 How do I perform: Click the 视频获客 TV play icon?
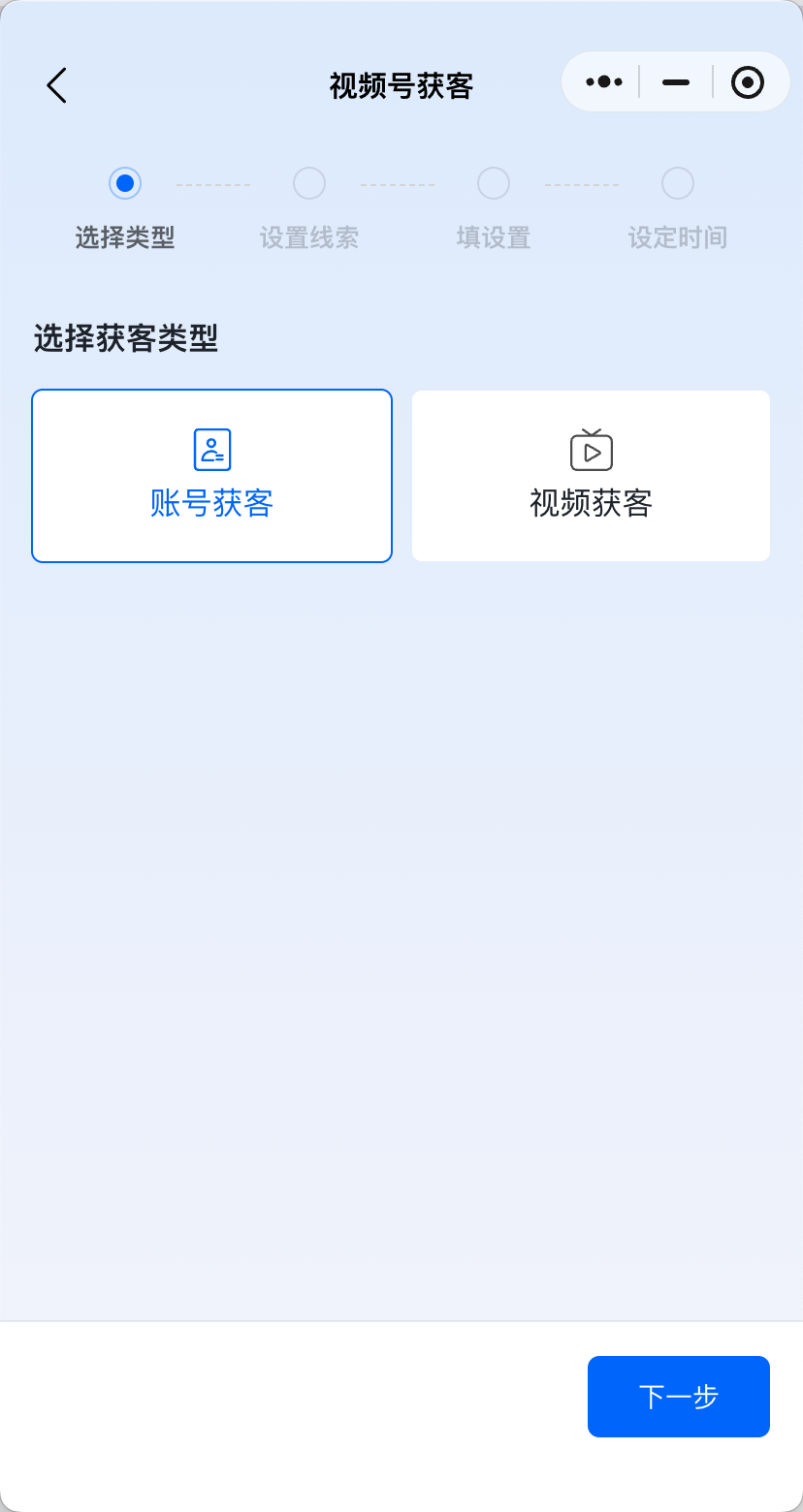[x=590, y=449]
